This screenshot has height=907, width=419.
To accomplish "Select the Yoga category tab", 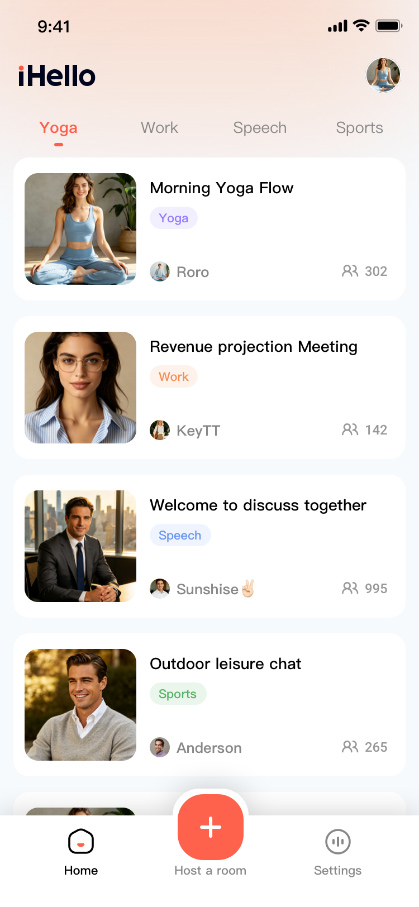I will tap(58, 128).
